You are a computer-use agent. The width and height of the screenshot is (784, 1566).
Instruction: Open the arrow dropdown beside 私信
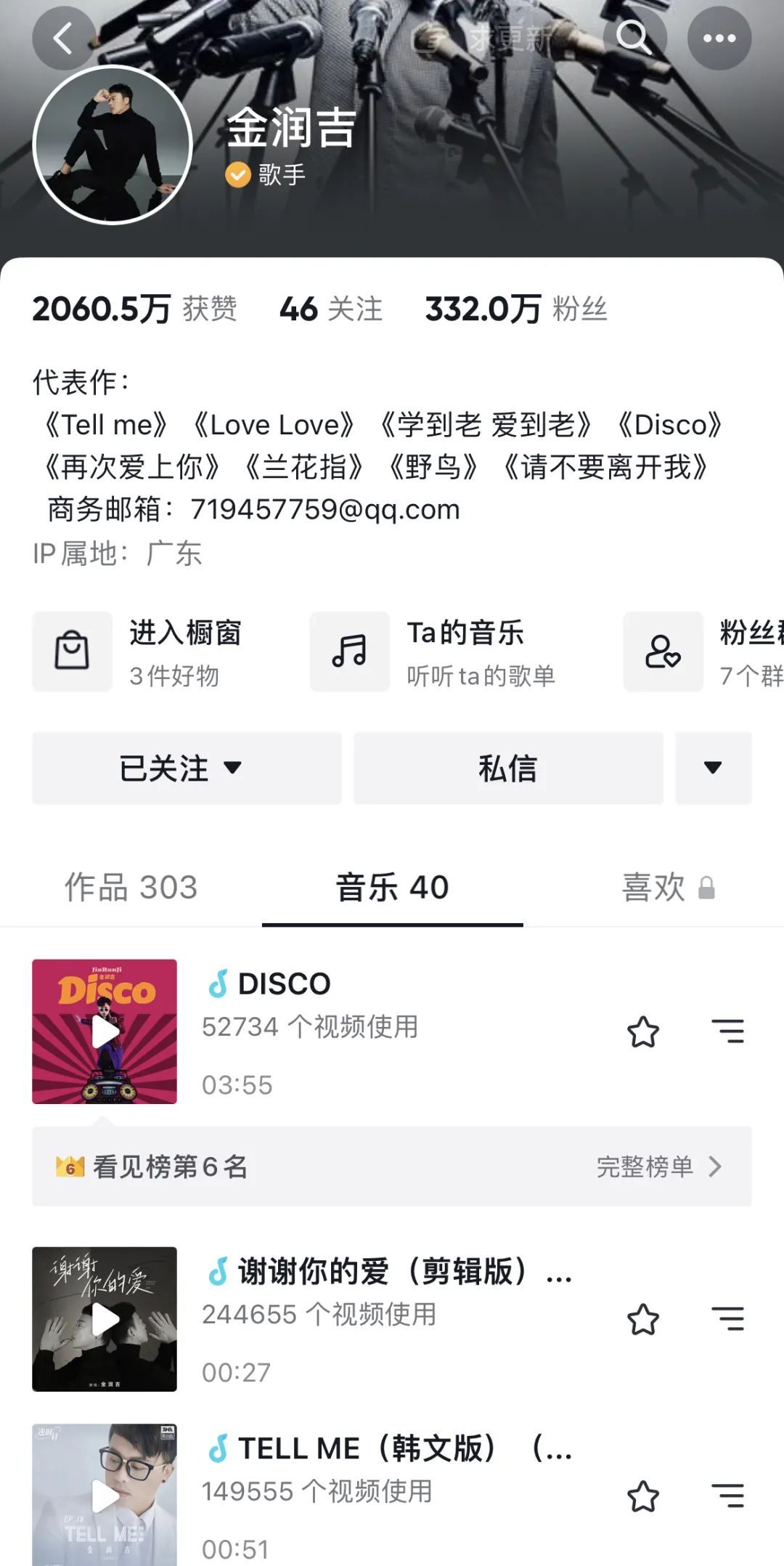click(713, 768)
